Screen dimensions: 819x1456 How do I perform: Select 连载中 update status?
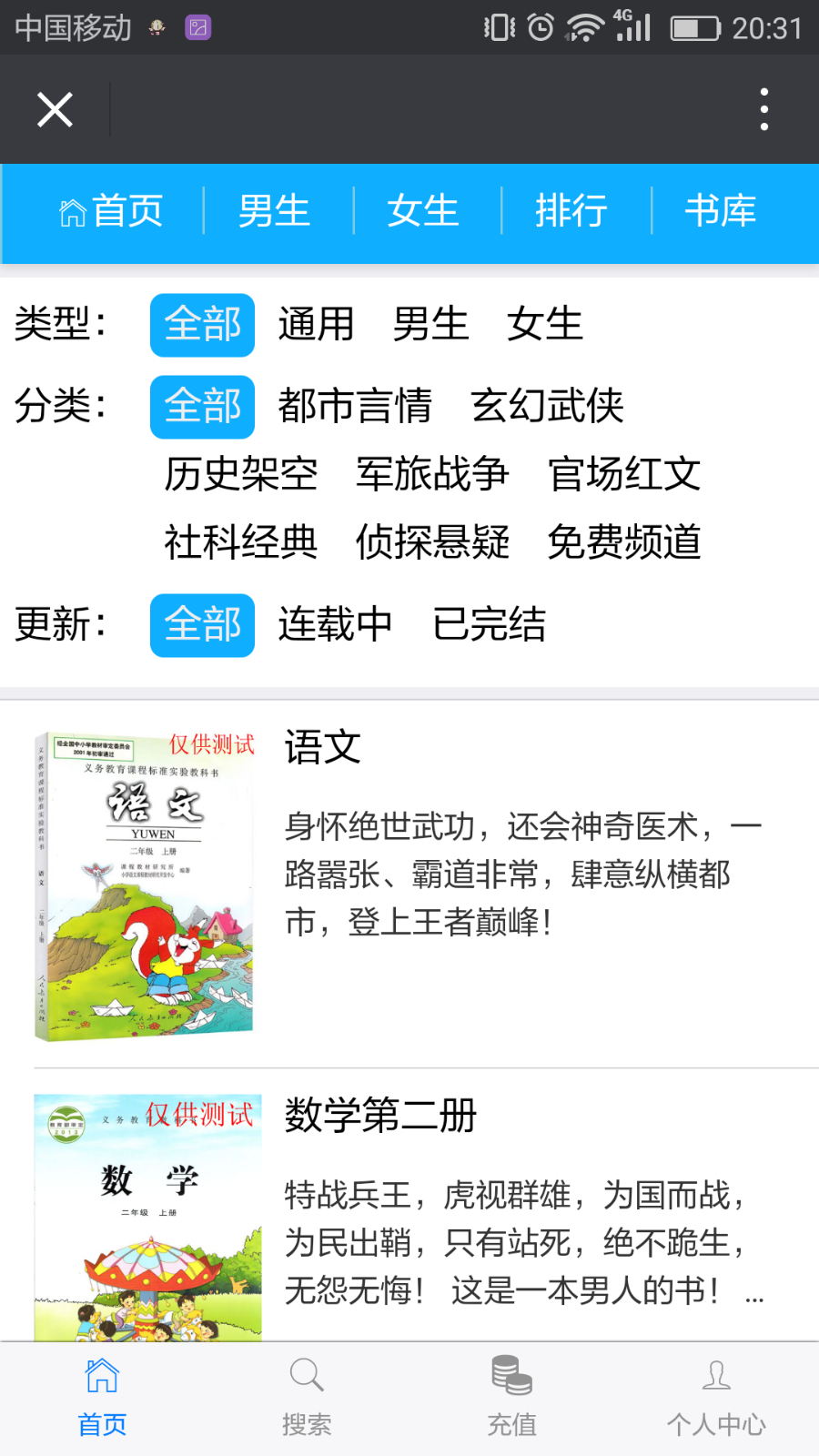click(x=333, y=625)
